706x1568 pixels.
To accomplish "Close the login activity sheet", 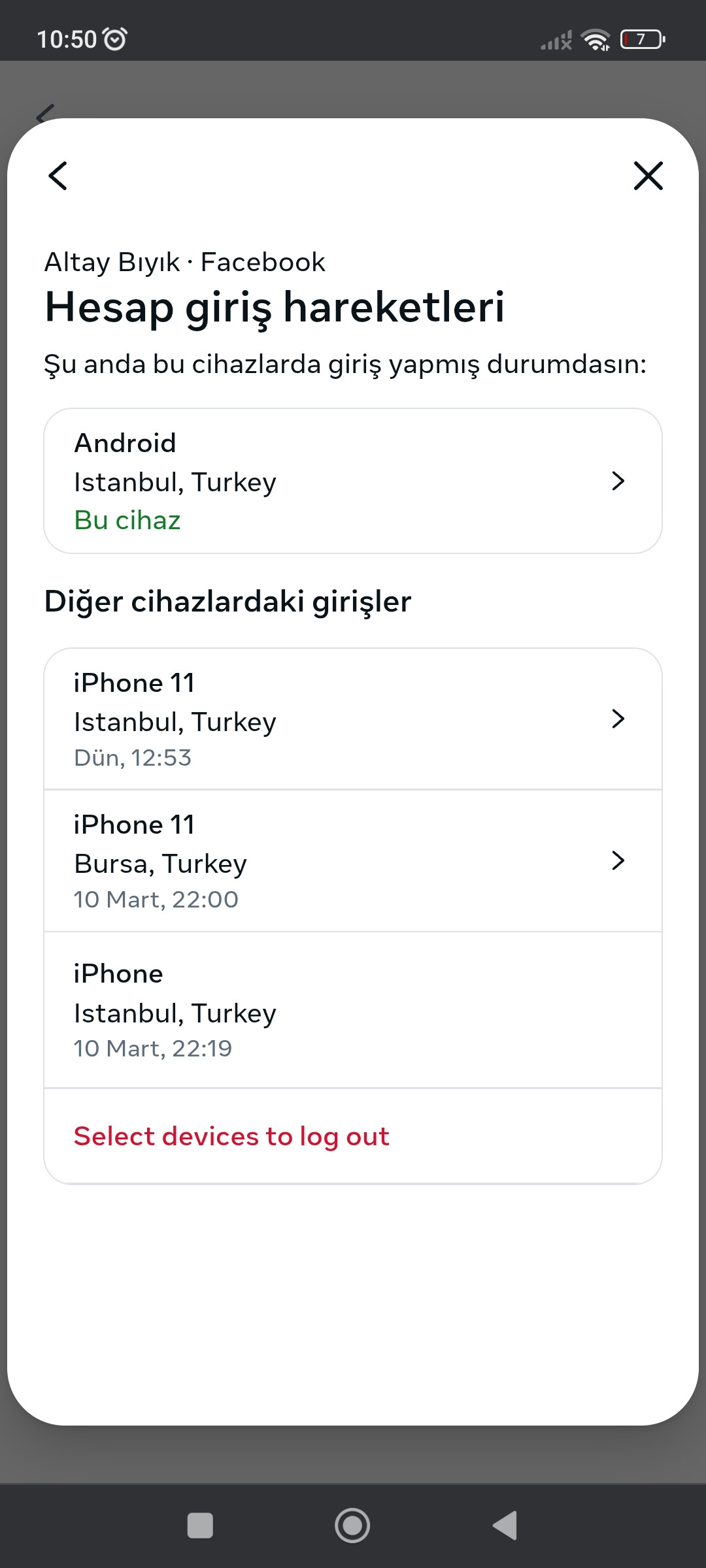I will [648, 176].
